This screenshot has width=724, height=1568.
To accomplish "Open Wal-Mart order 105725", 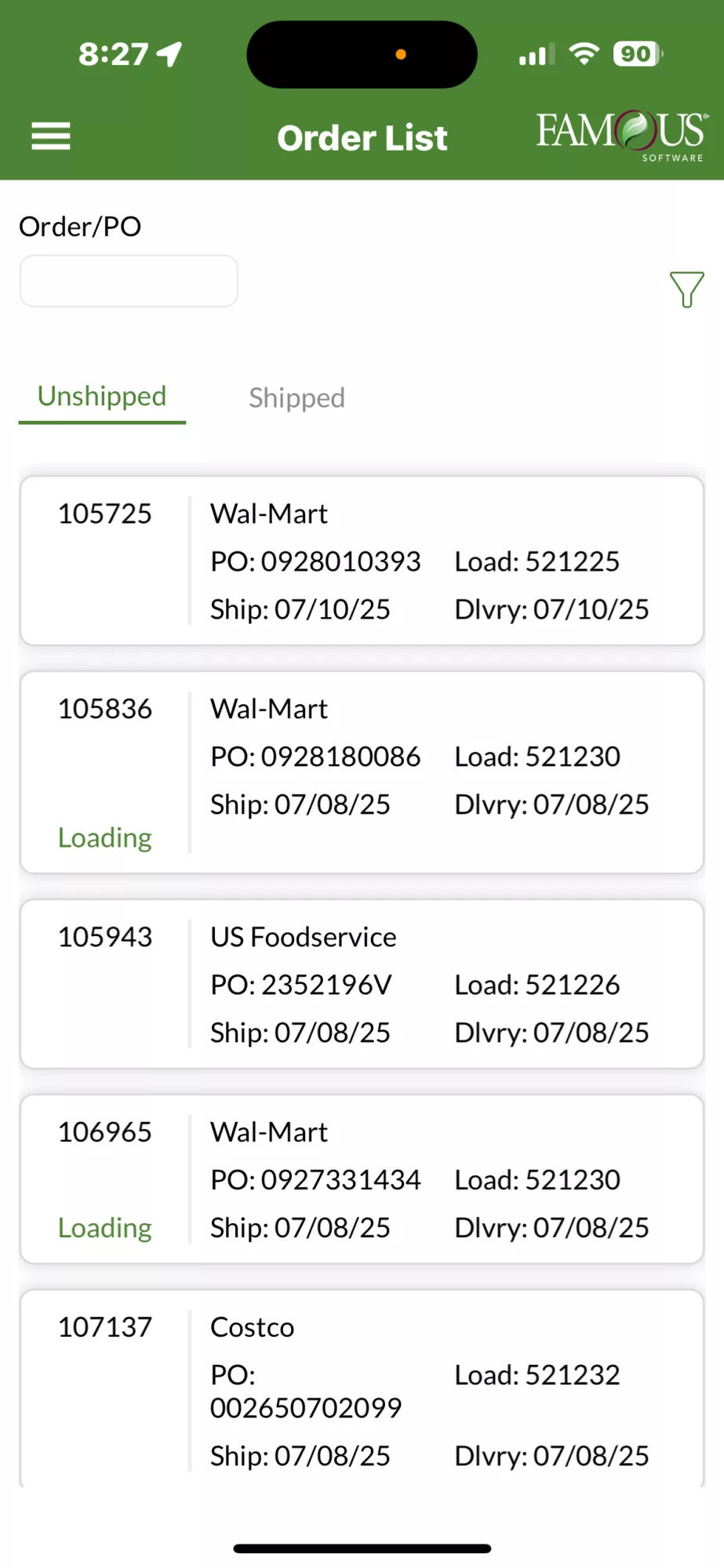I will (362, 561).
